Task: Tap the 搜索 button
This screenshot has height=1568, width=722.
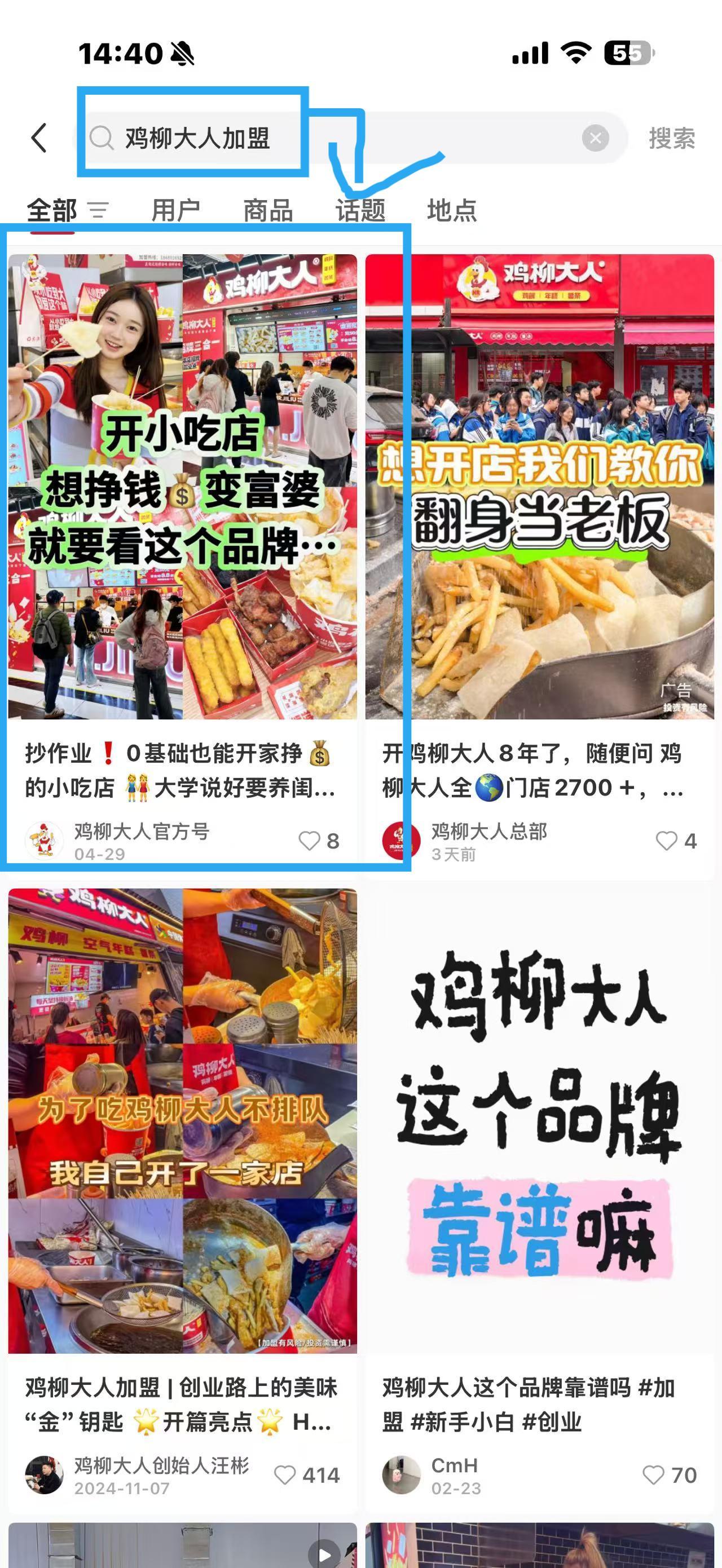Action: point(671,139)
